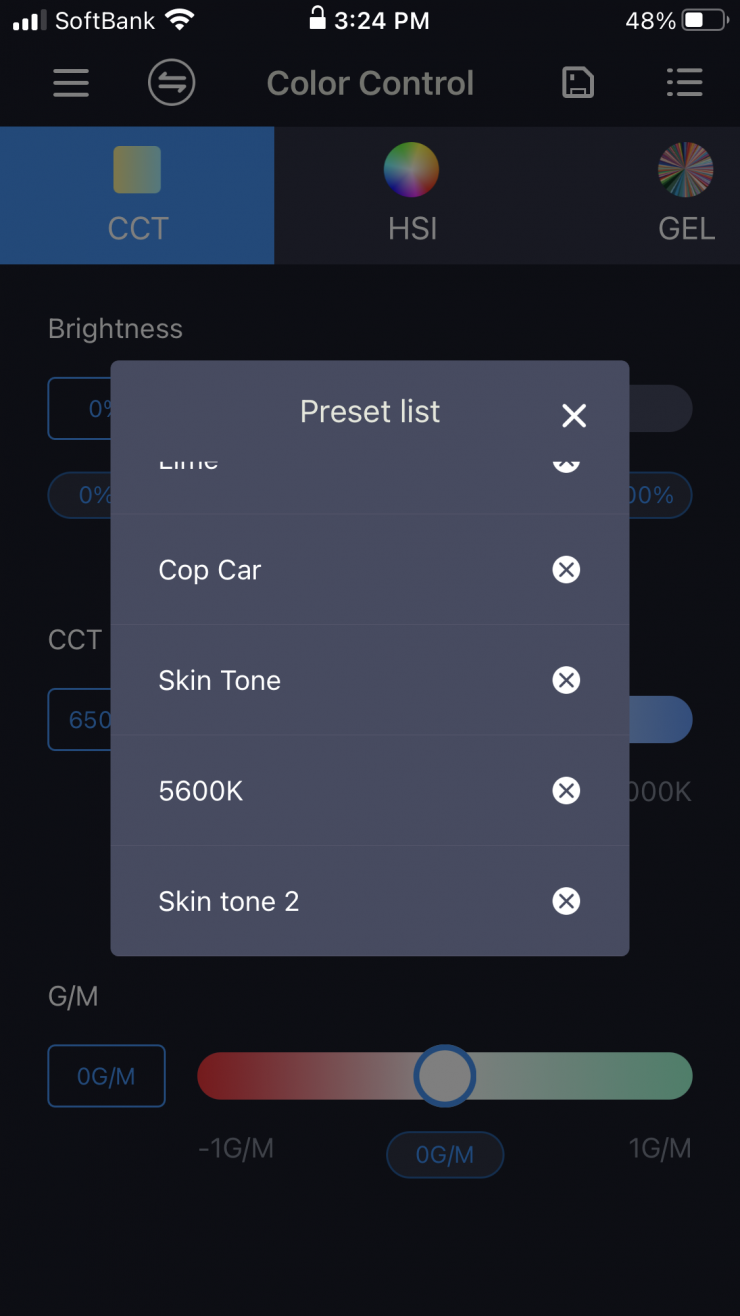Close the Preset list dialog
740x1316 pixels.
click(573, 415)
